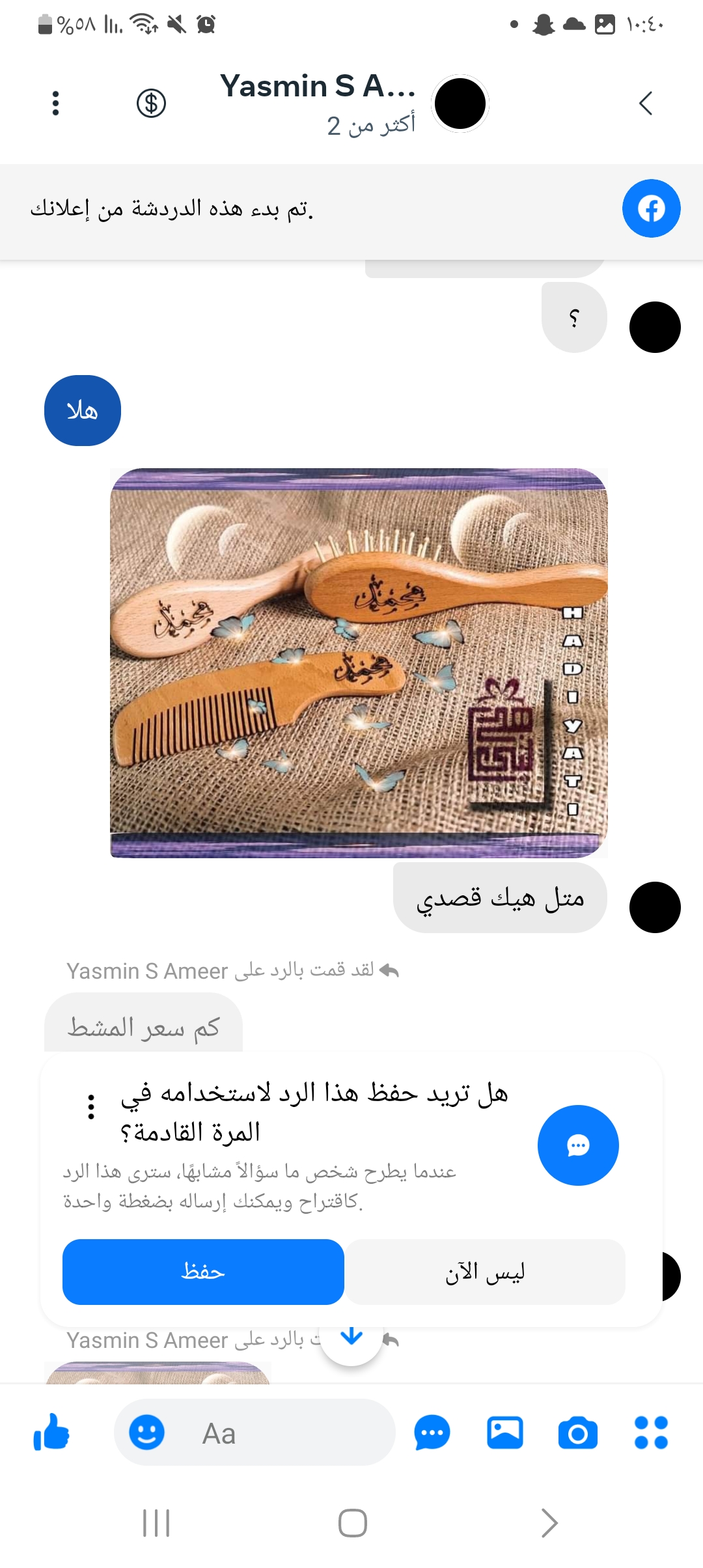Open the chat overflow menu

(x=56, y=104)
